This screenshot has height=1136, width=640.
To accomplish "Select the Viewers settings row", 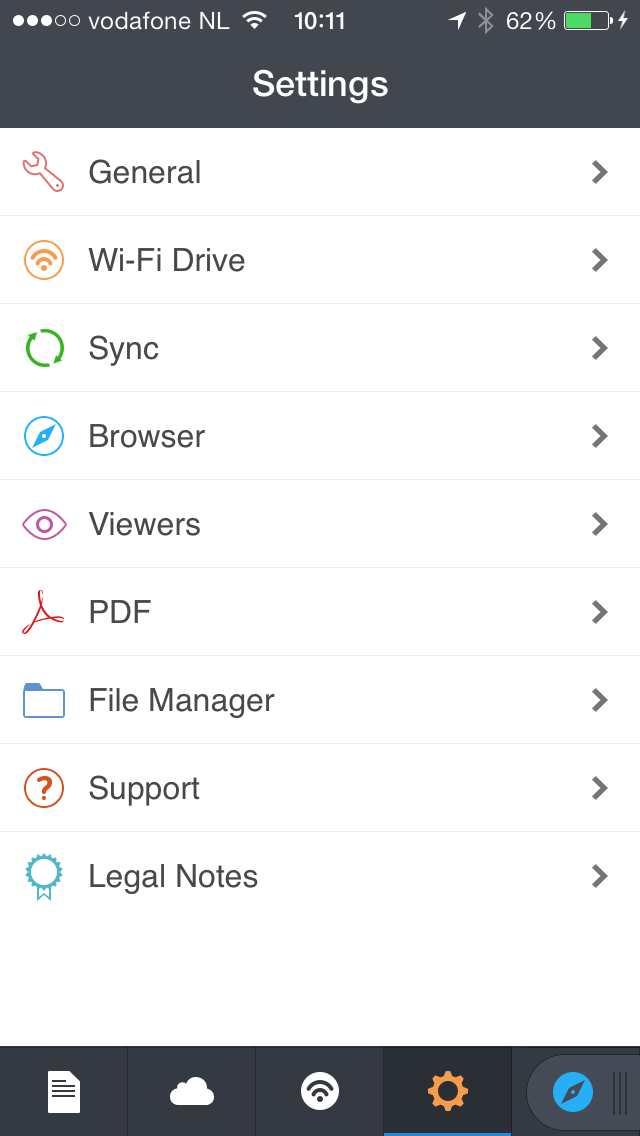I will [x=320, y=524].
